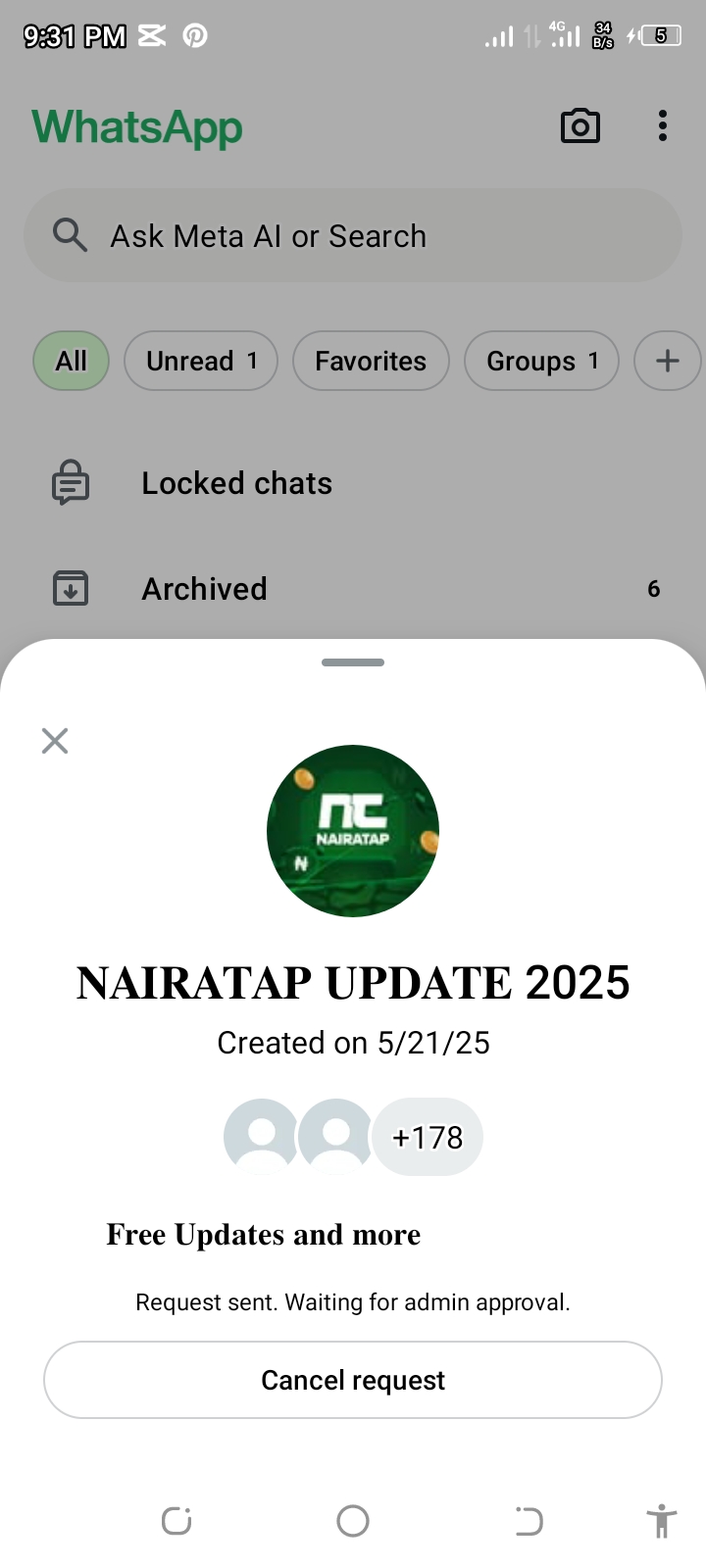This screenshot has width=706, height=1568.
Task: Go back with the system back button
Action: point(529,1521)
